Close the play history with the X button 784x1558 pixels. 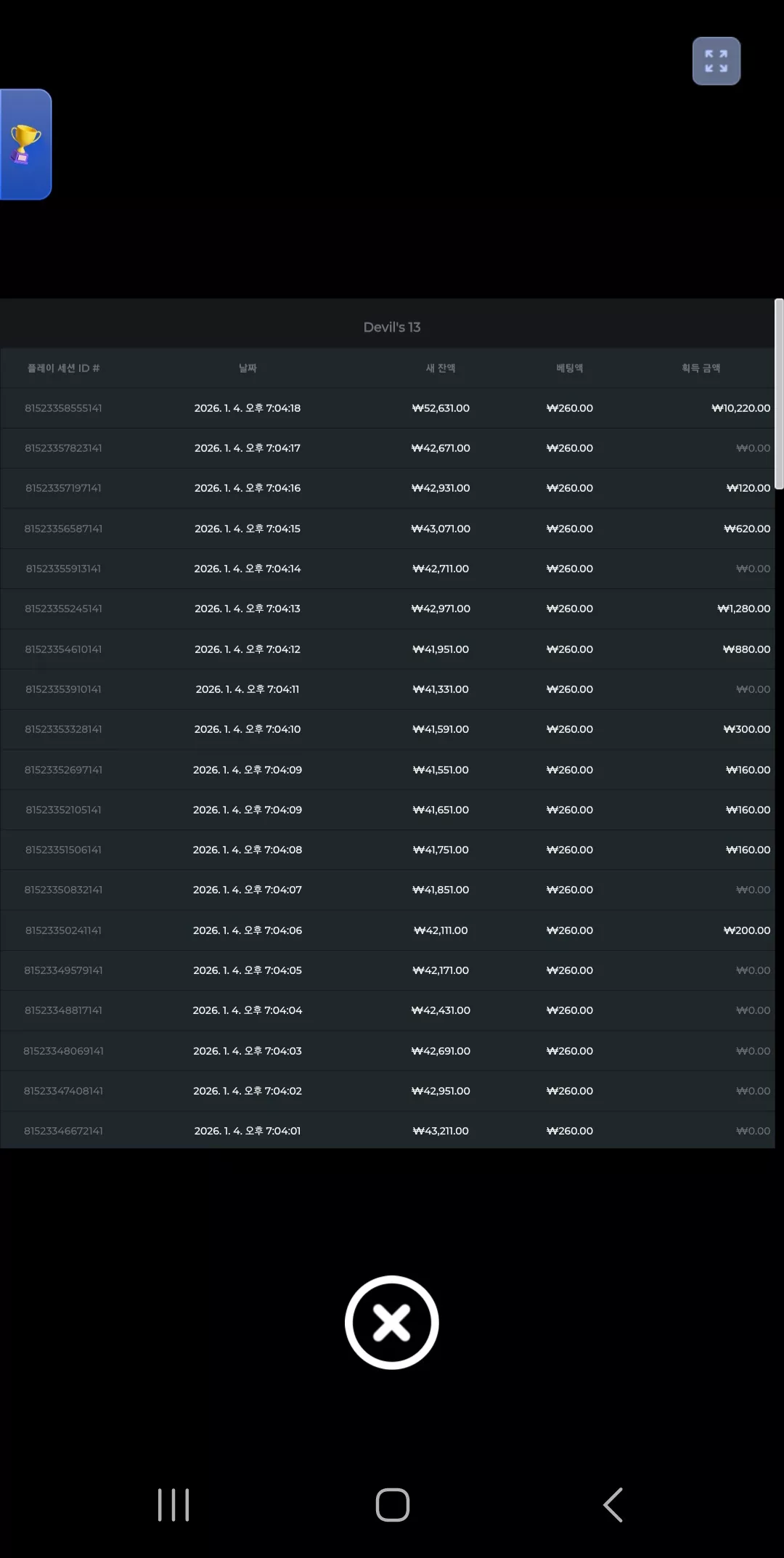pos(392,1322)
